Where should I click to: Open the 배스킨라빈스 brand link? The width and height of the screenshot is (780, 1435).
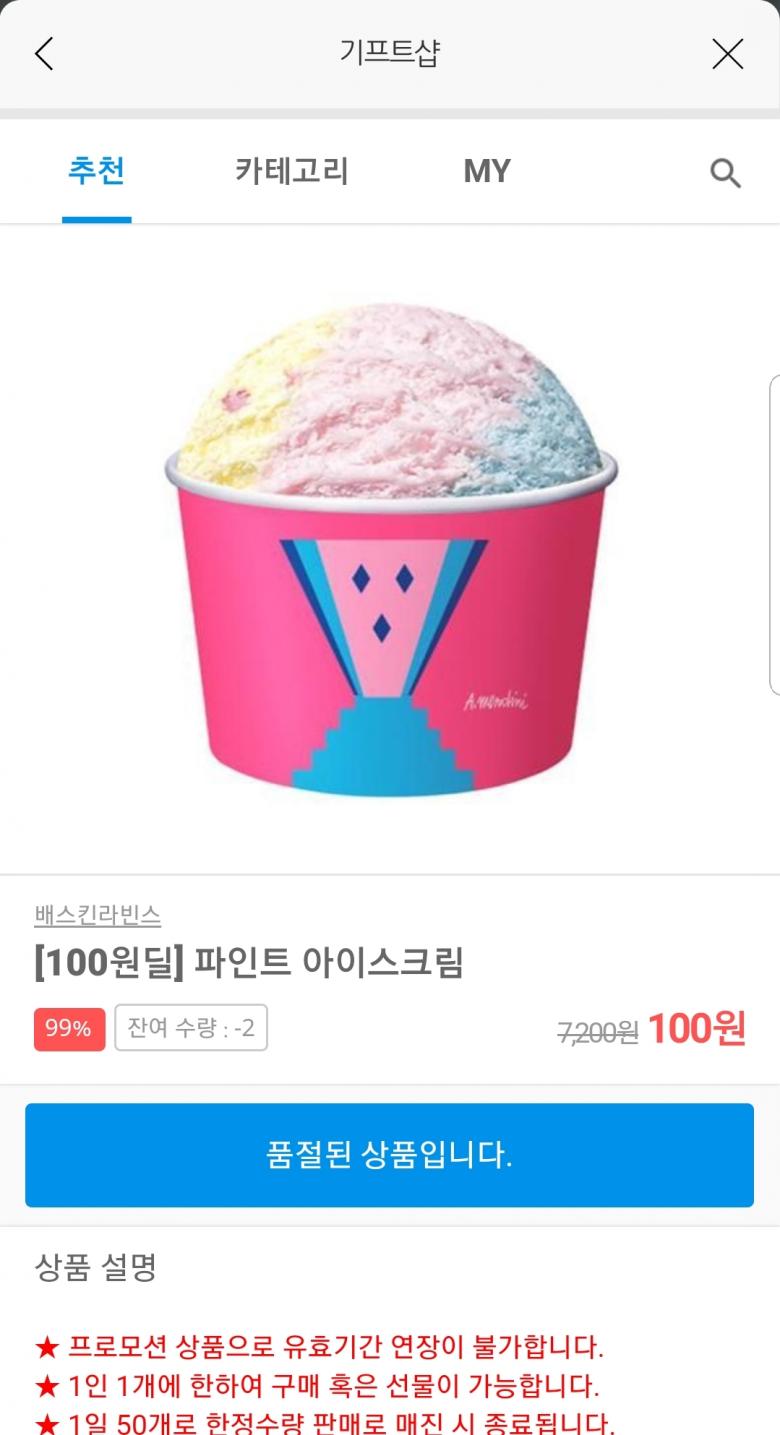[x=97, y=914]
